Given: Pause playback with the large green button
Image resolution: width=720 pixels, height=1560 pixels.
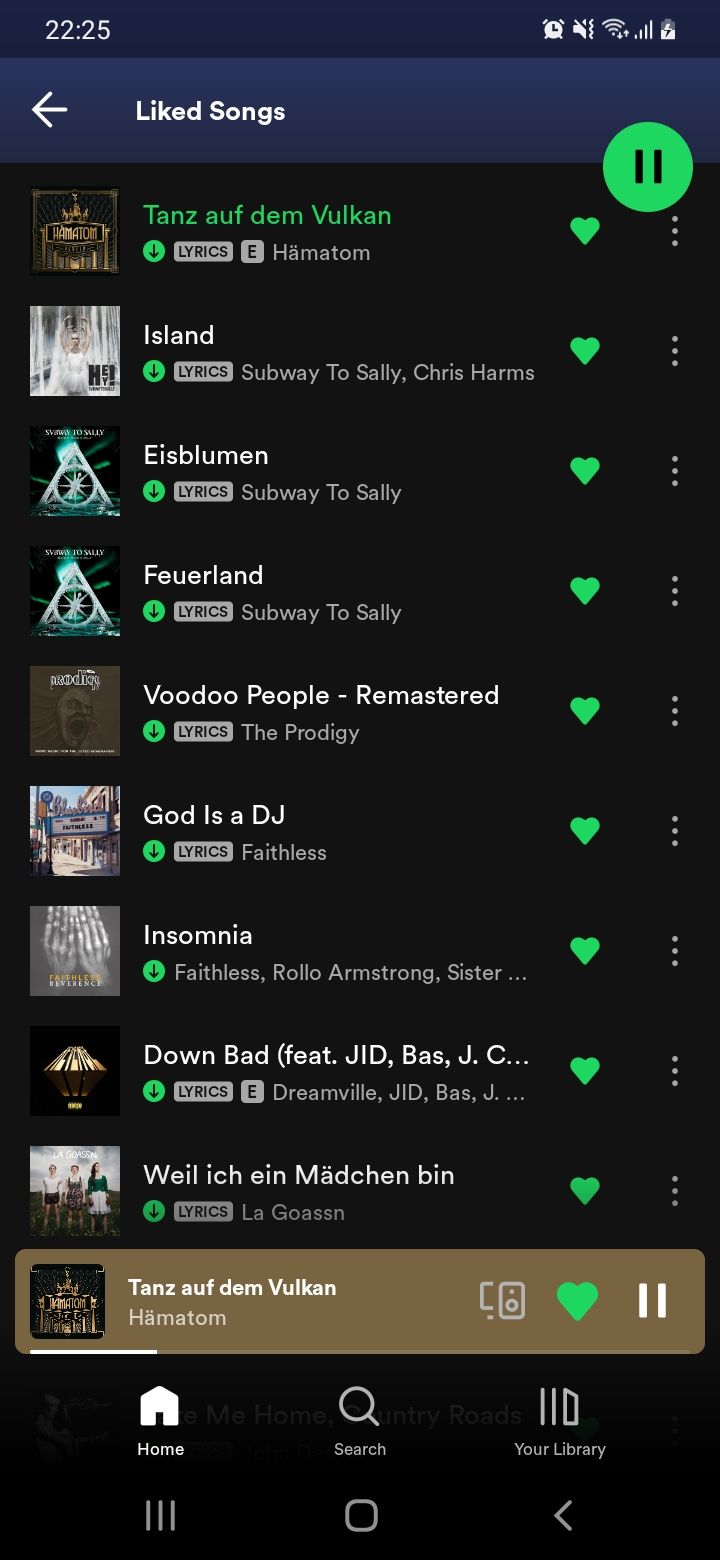Looking at the screenshot, I should [x=647, y=167].
